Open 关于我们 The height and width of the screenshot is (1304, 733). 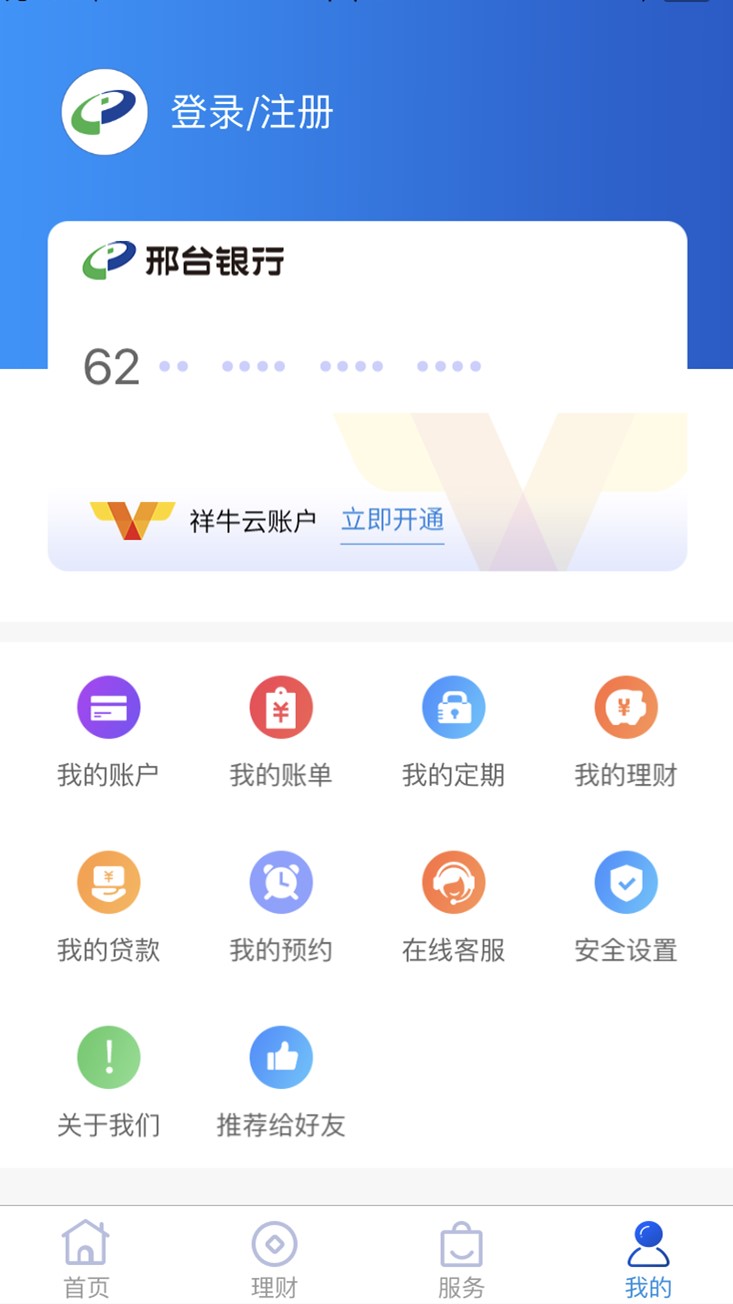click(x=108, y=1082)
